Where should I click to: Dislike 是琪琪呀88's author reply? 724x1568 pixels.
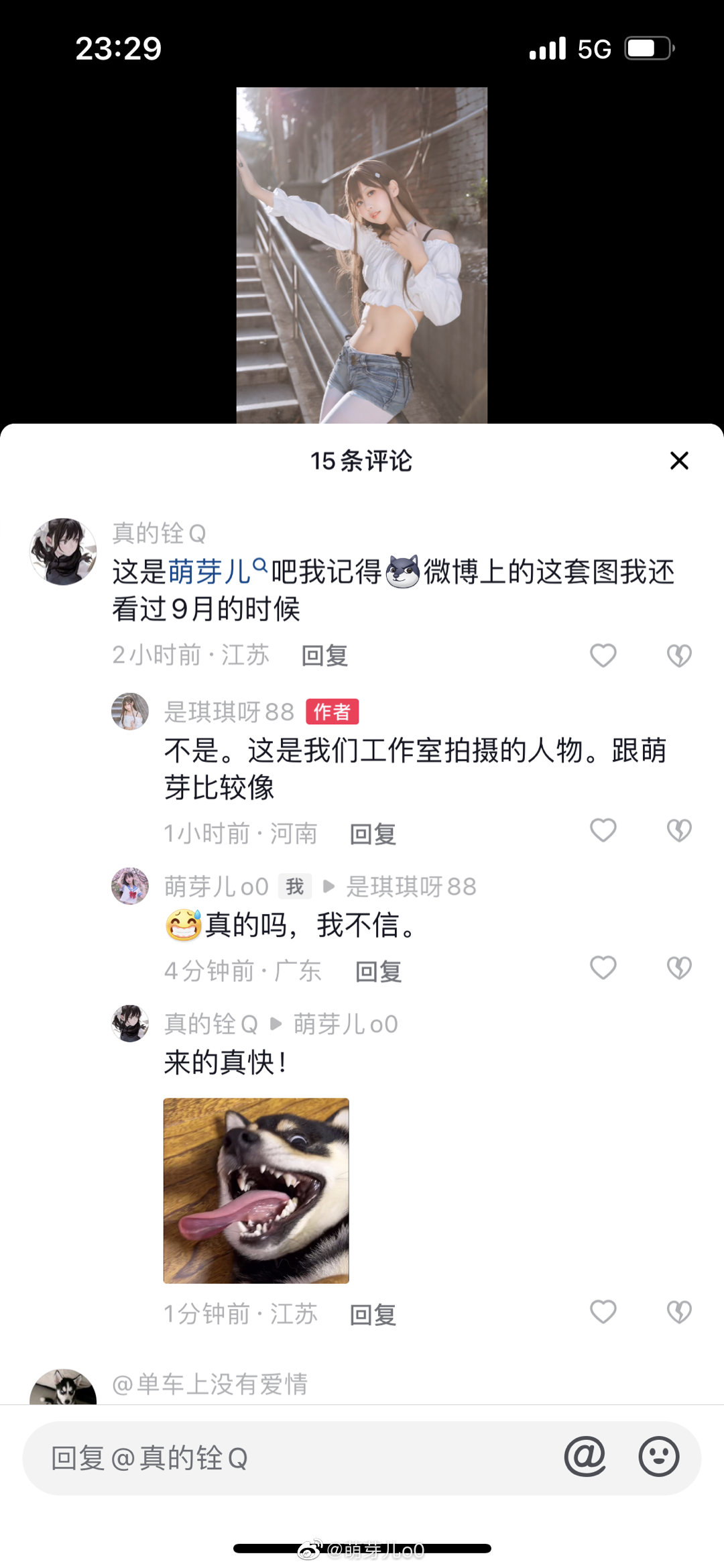[679, 830]
